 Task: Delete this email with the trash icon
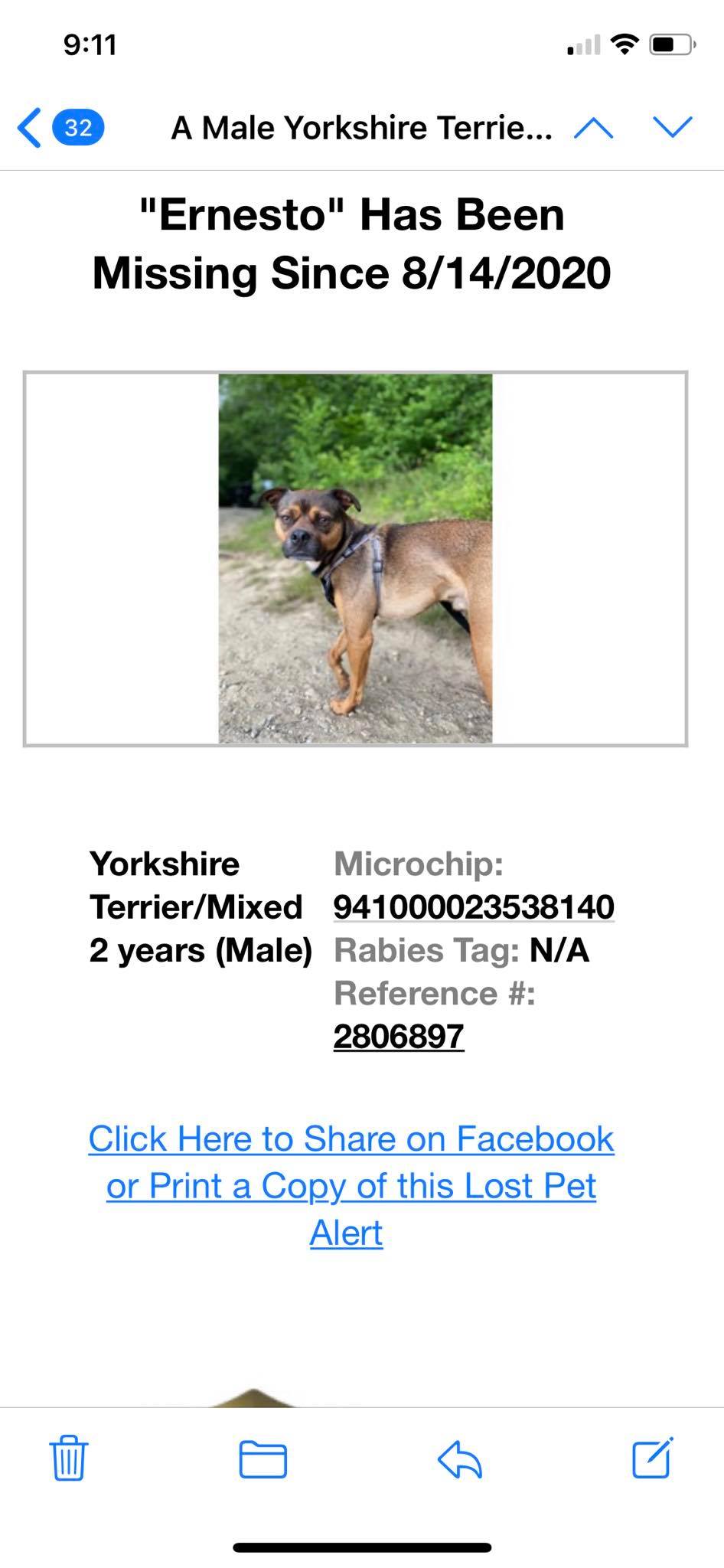coord(69,1459)
